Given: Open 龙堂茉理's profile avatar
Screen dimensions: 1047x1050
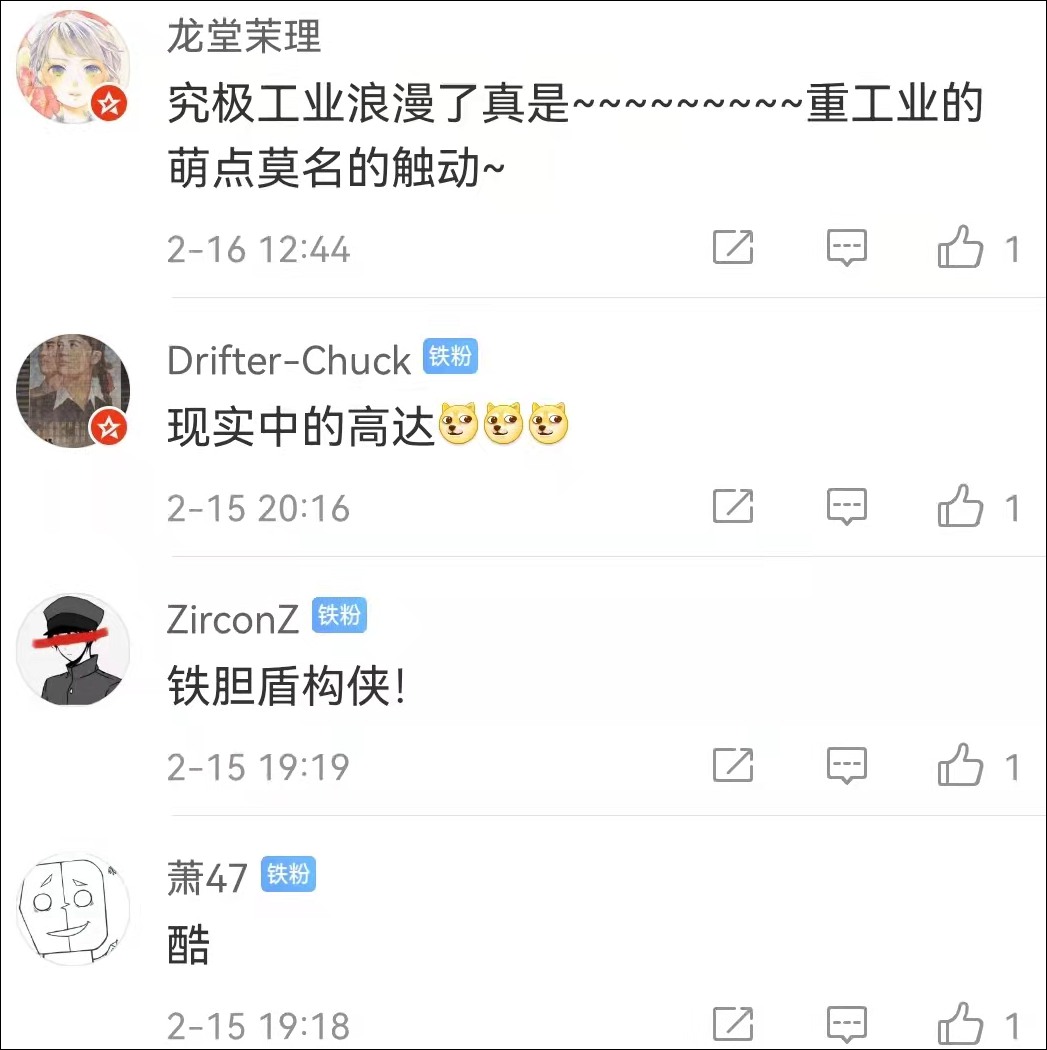Looking at the screenshot, I should (x=73, y=68).
